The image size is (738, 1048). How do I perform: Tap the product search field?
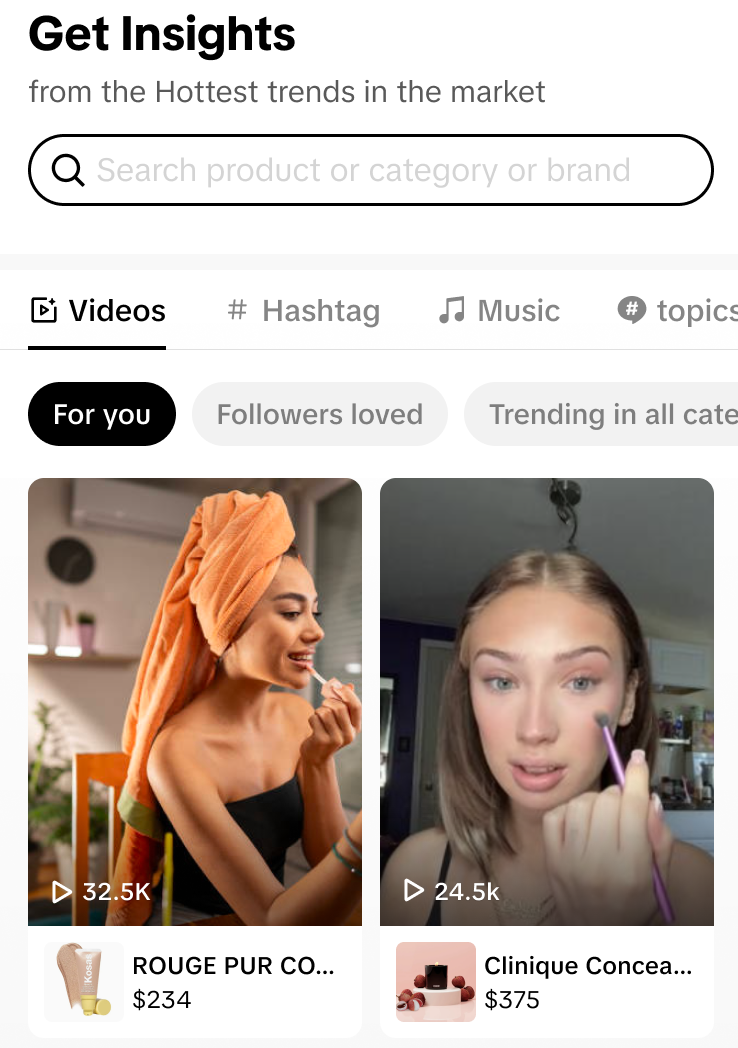click(x=370, y=170)
